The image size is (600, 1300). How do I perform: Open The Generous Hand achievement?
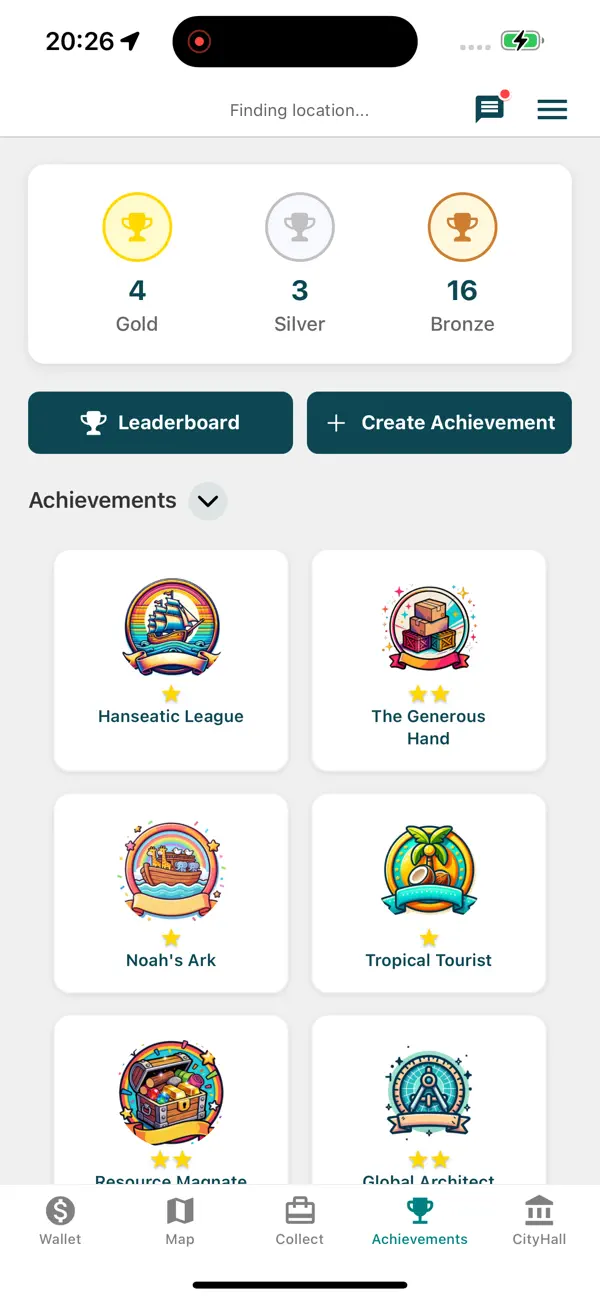429,660
